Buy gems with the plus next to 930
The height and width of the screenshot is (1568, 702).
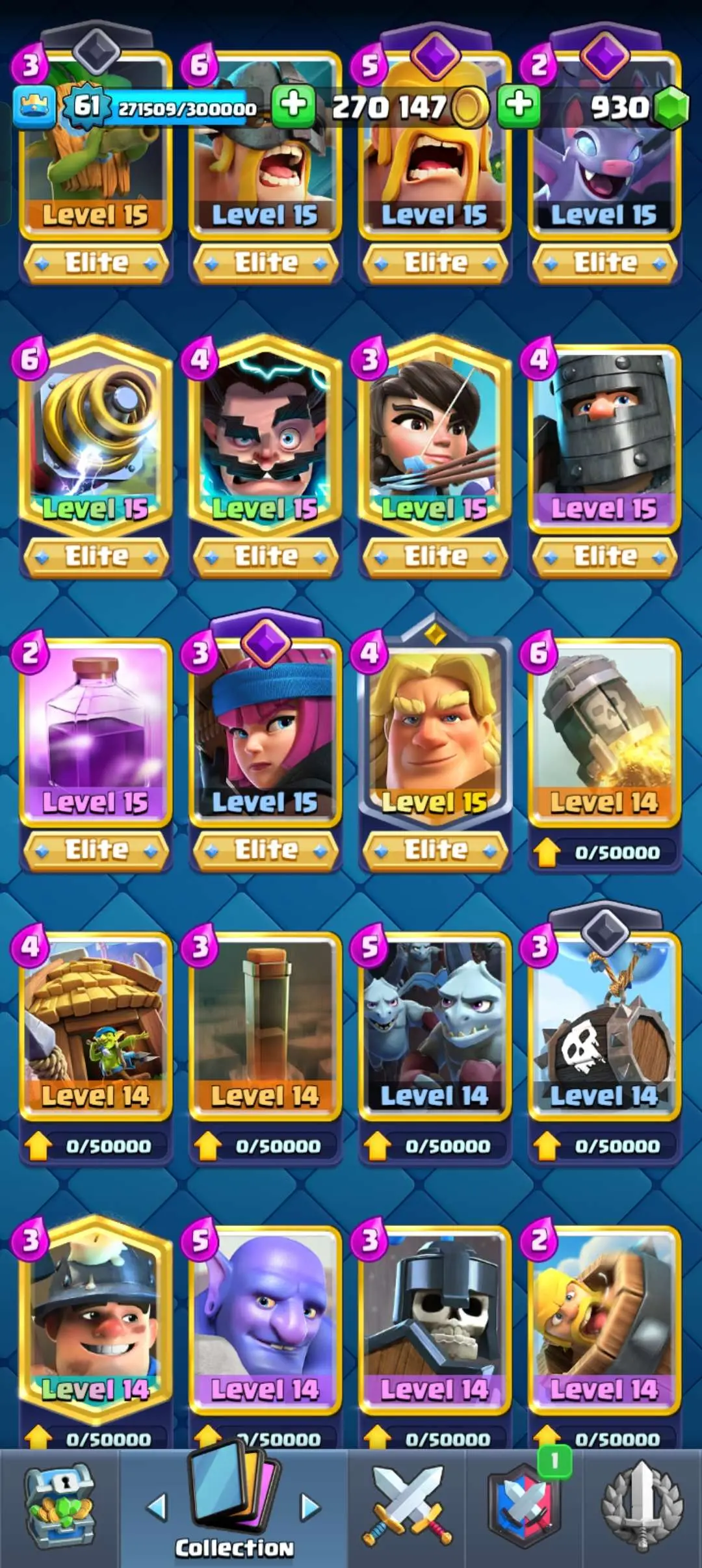518,105
